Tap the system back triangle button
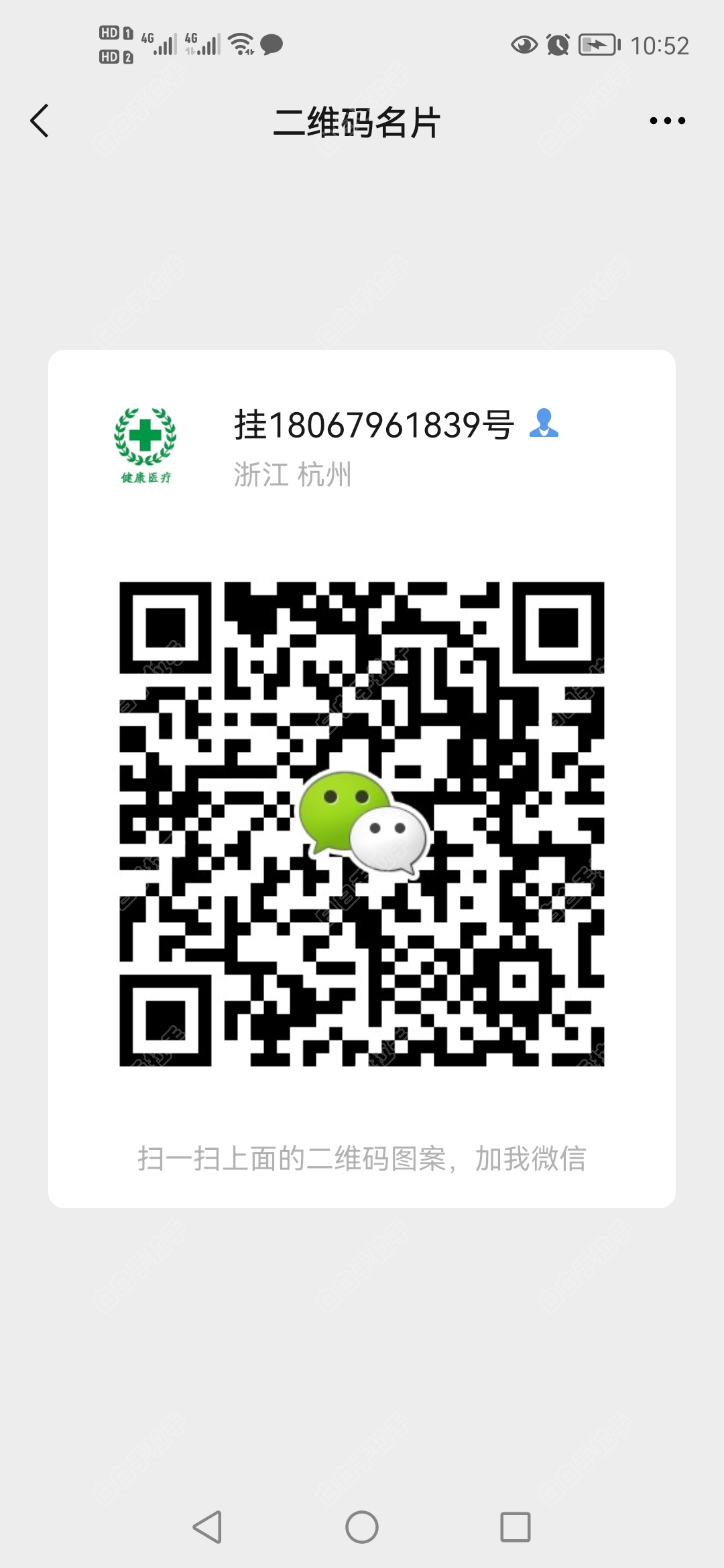Viewport: 724px width, 1568px height. click(208, 1527)
